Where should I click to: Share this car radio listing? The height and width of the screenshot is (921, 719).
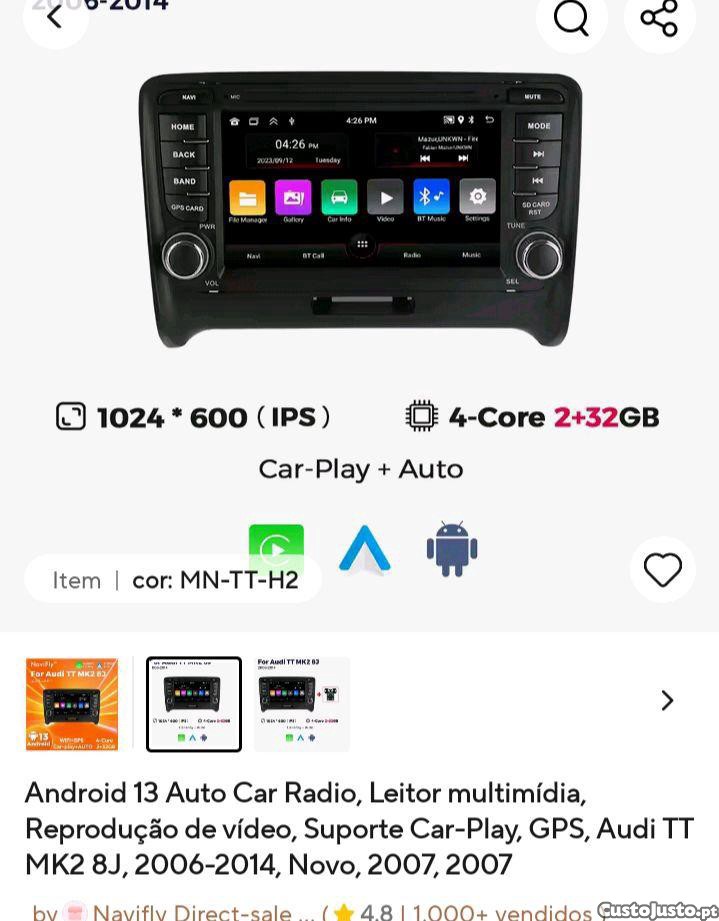coord(659,17)
